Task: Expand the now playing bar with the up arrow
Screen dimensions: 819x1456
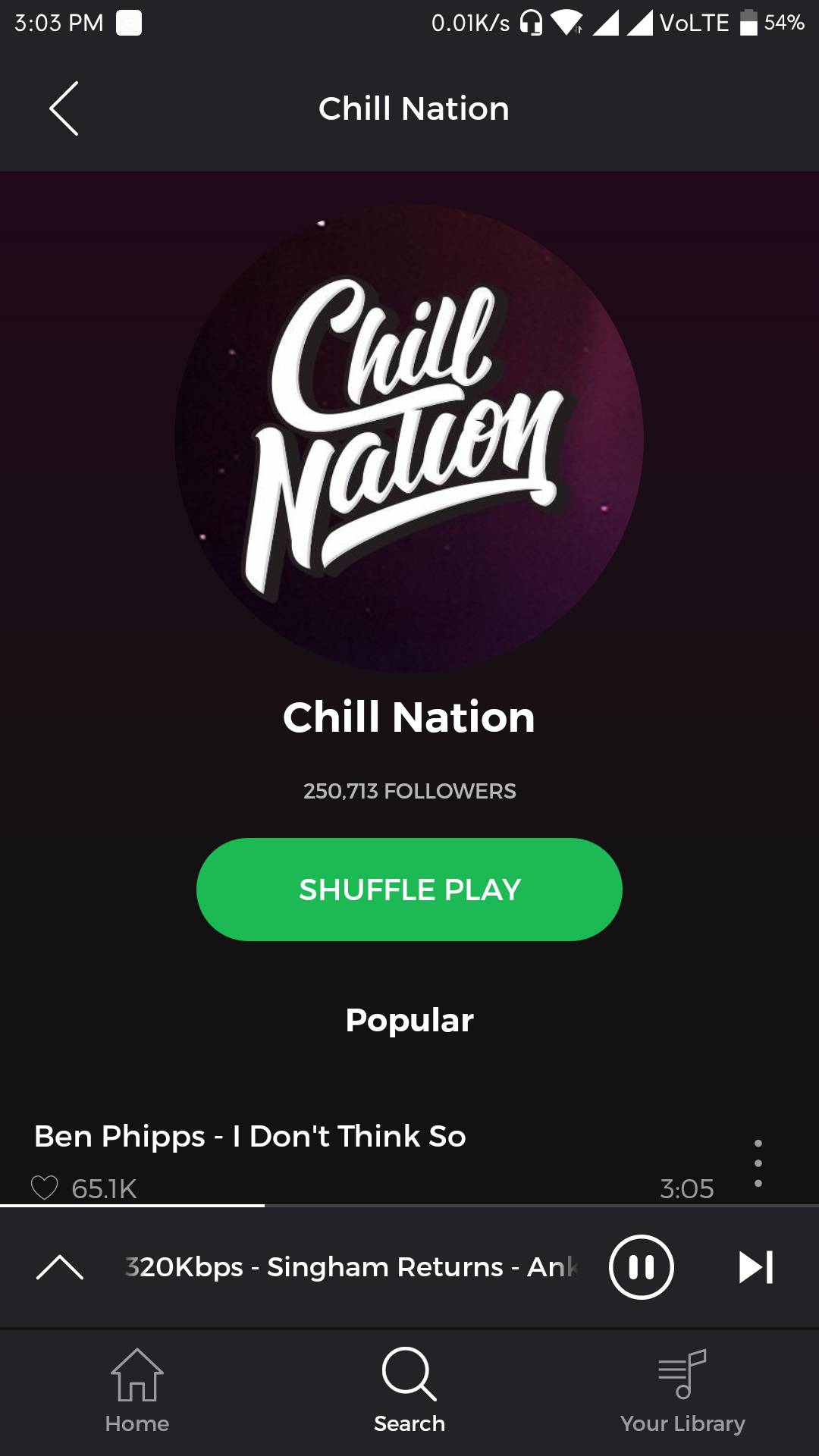Action: pos(60,1267)
